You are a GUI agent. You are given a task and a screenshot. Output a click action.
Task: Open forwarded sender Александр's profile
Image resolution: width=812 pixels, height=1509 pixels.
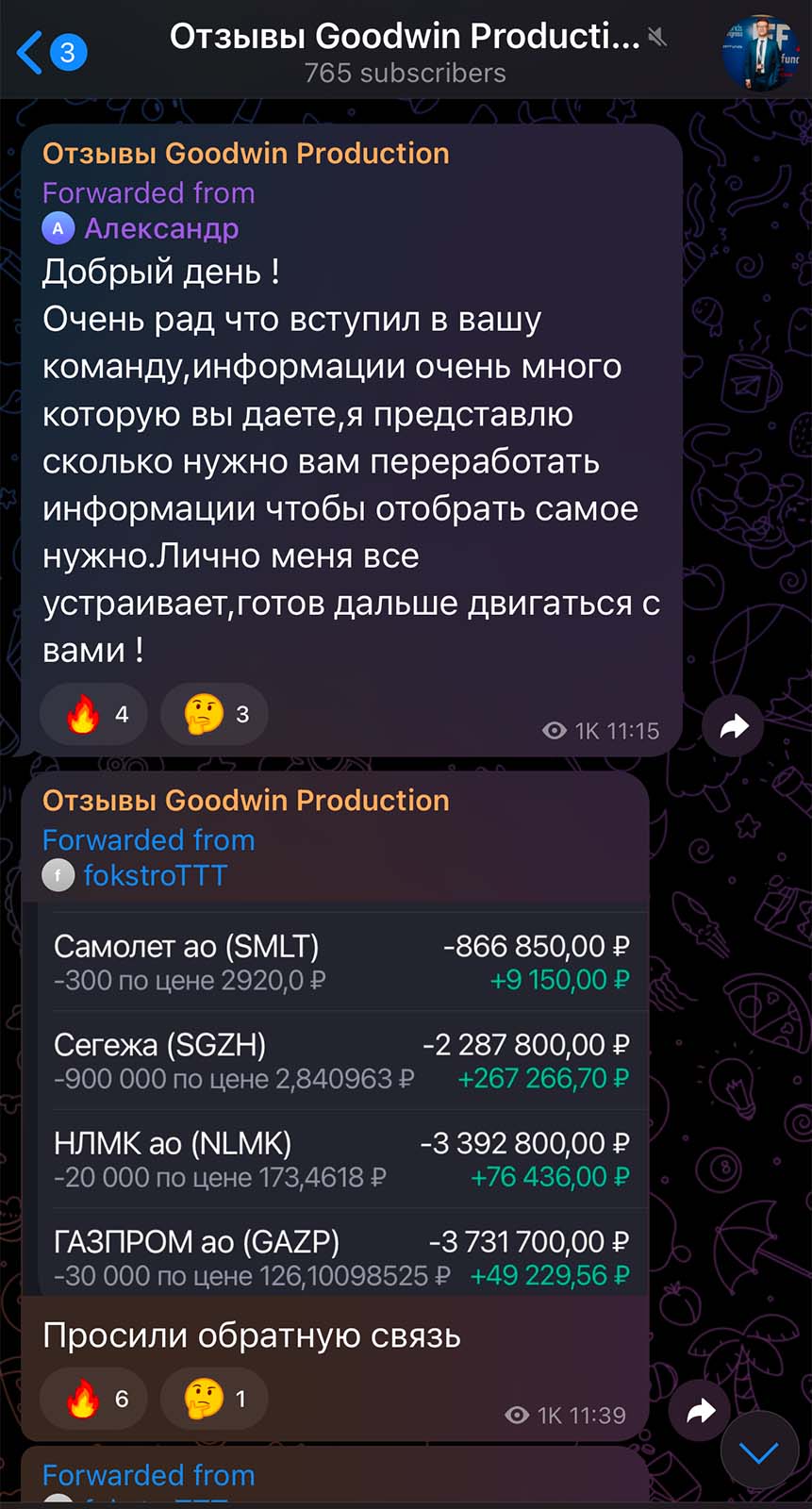point(160,229)
